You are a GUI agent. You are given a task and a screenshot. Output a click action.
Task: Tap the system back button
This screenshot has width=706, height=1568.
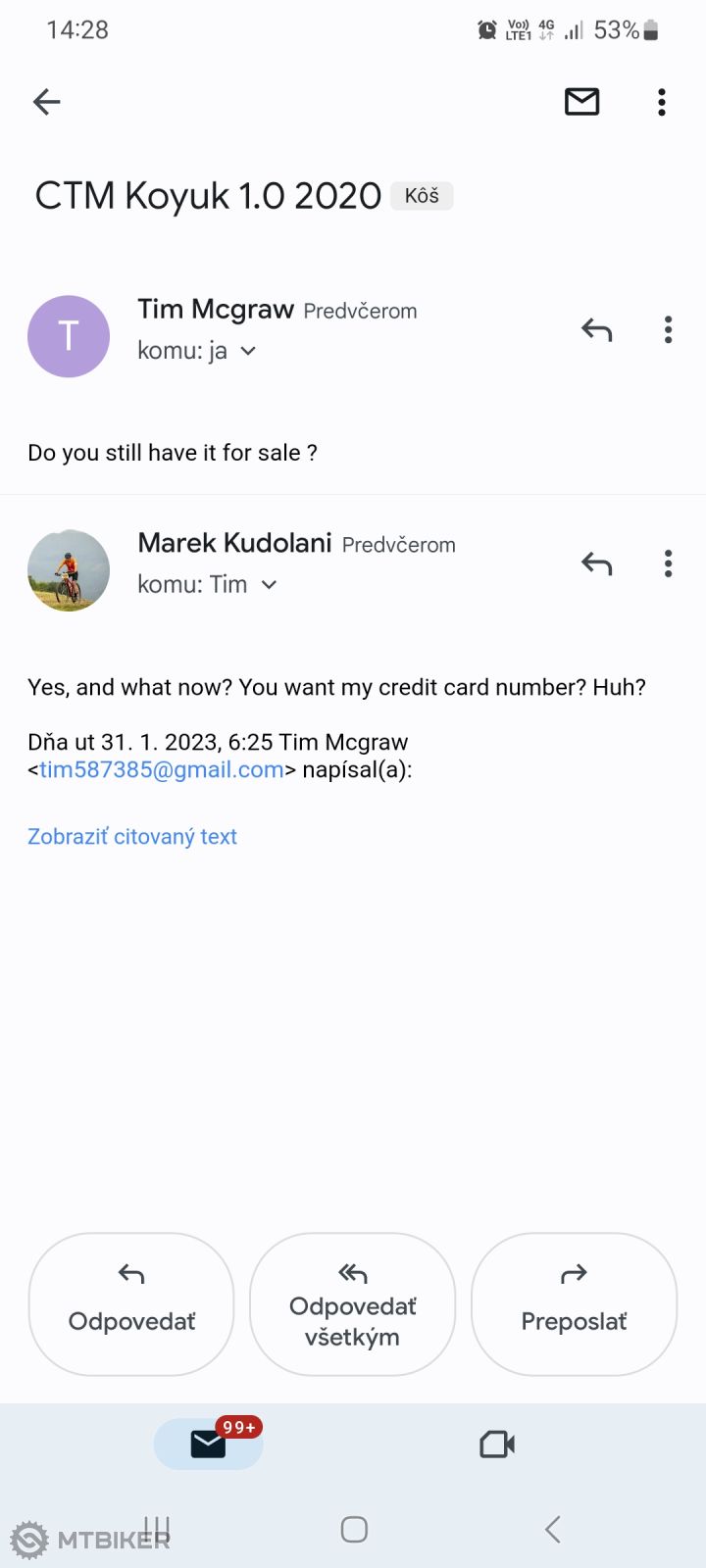pos(553,1529)
